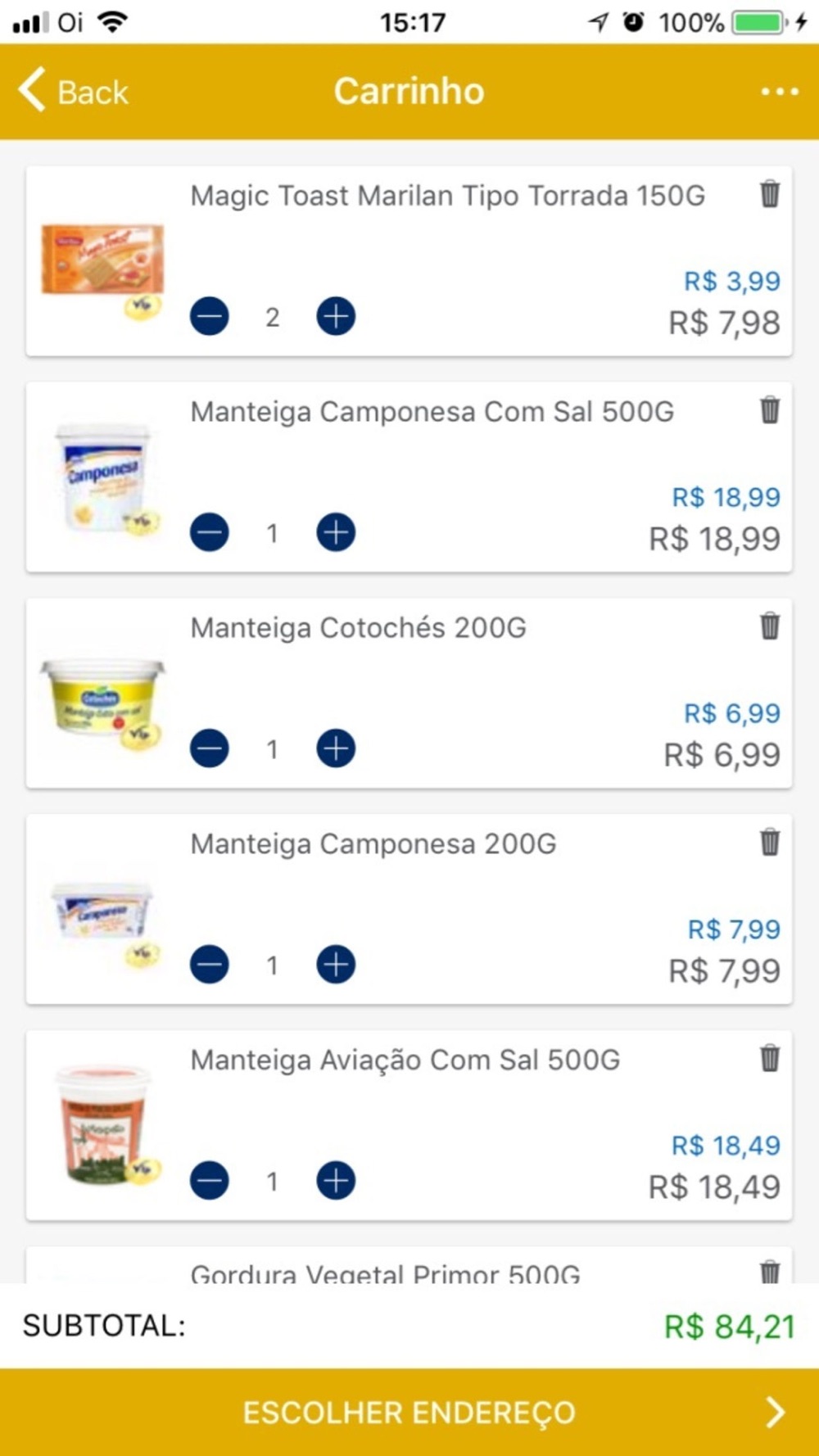Remove Manteiga Cotochés 200G from cart
Viewport: 819px width, 1456px height.
point(770,626)
